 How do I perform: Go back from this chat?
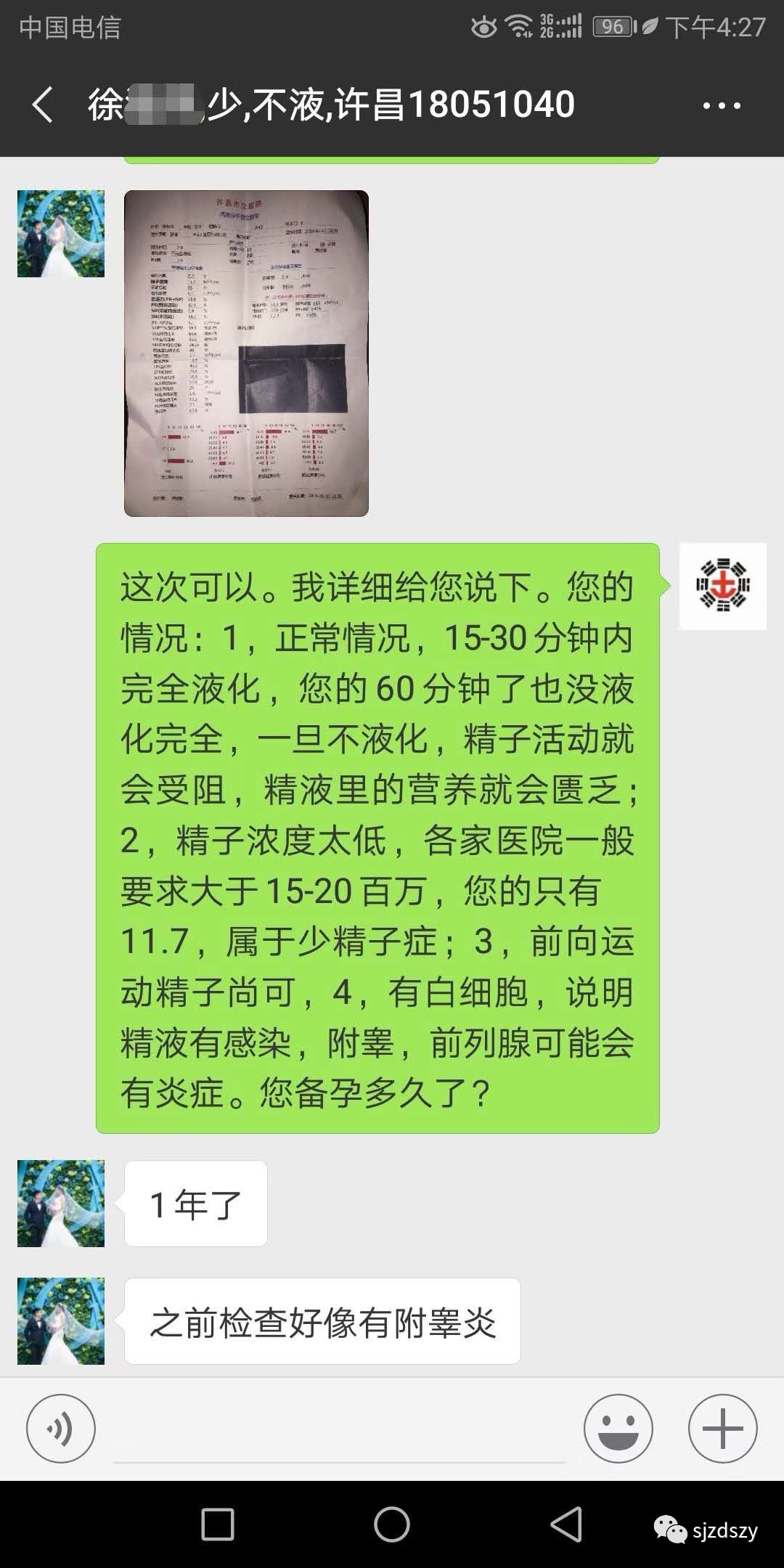point(43,105)
